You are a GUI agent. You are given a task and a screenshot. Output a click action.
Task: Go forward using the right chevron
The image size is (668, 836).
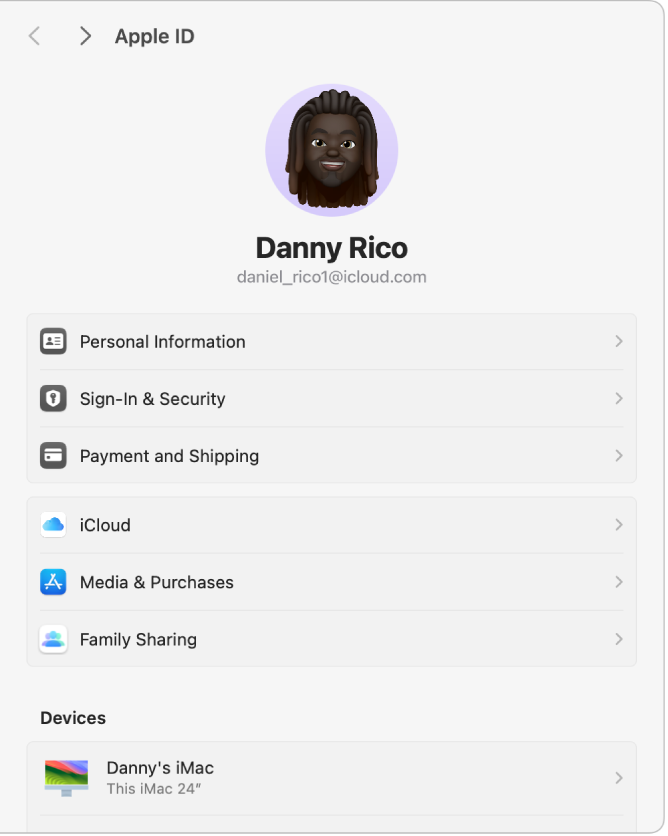85,37
